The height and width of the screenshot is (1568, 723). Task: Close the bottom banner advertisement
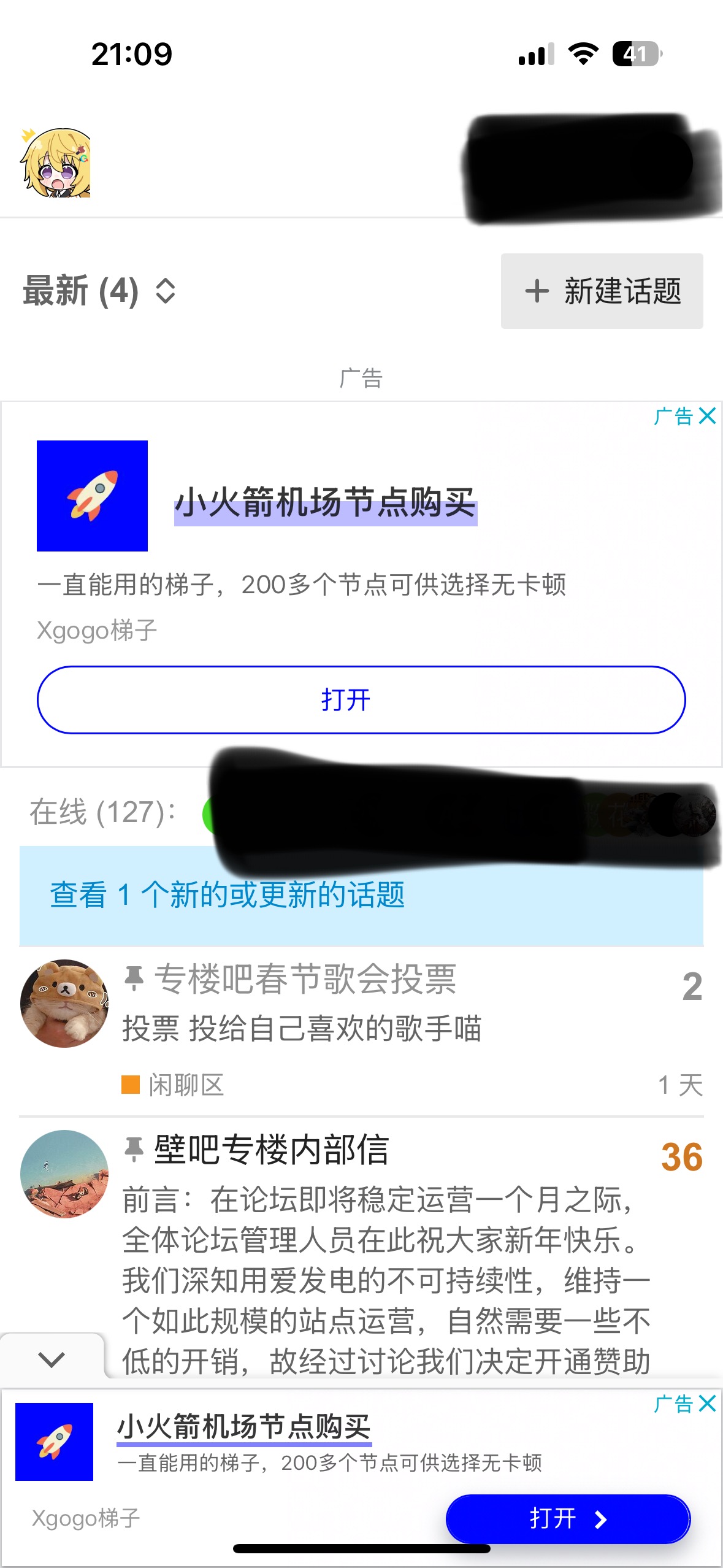pos(707,1403)
